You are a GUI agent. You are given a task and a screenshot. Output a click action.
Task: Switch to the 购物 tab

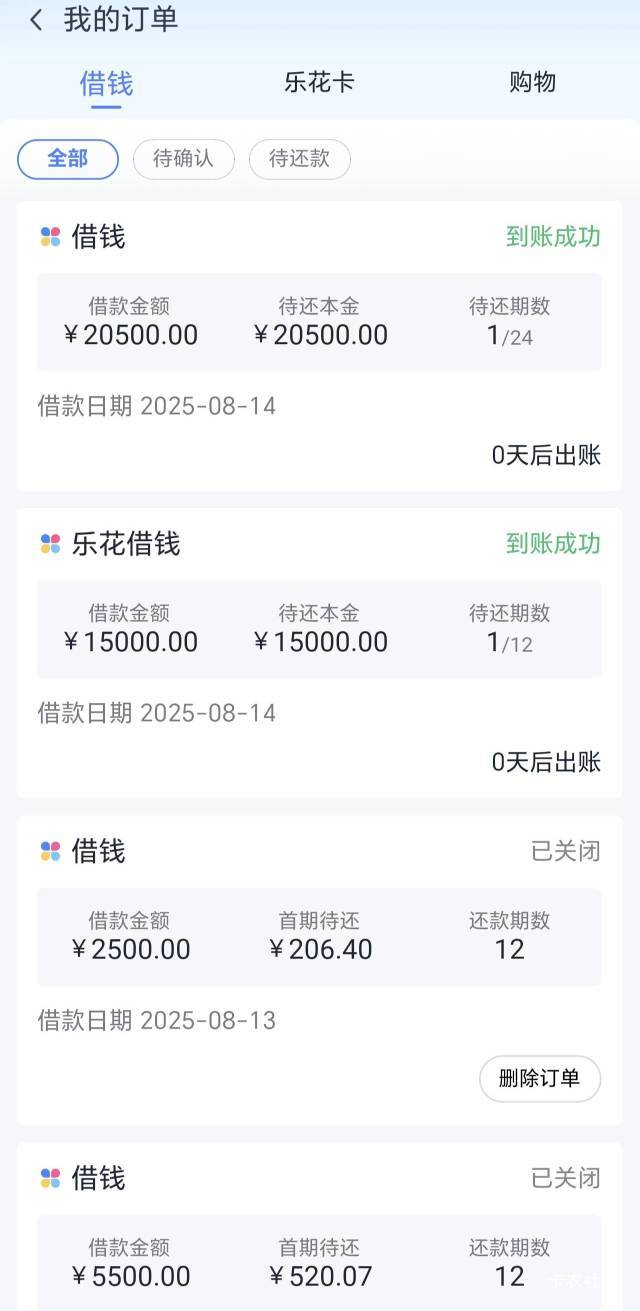click(x=532, y=82)
